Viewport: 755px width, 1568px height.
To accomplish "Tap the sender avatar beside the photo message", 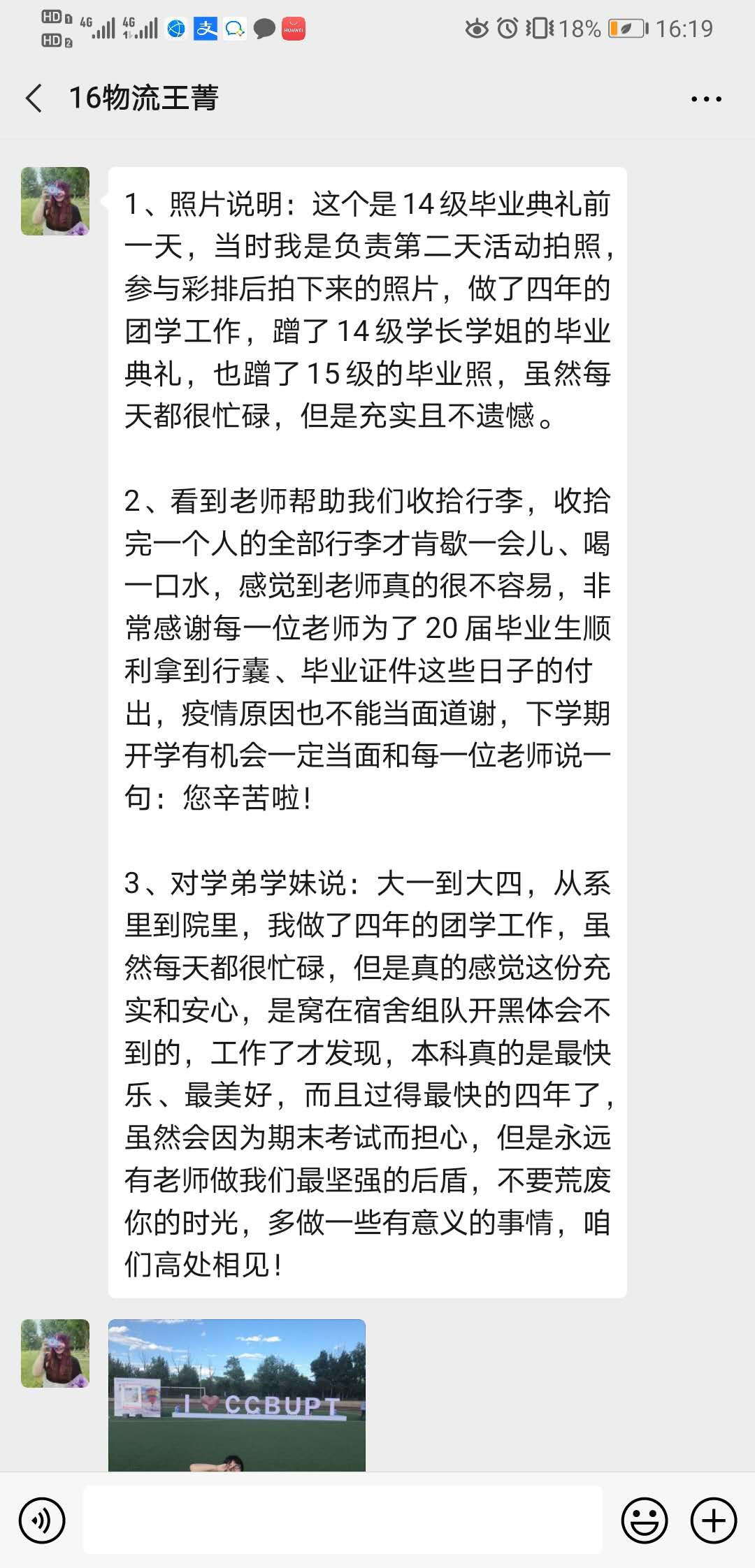I will [55, 1353].
